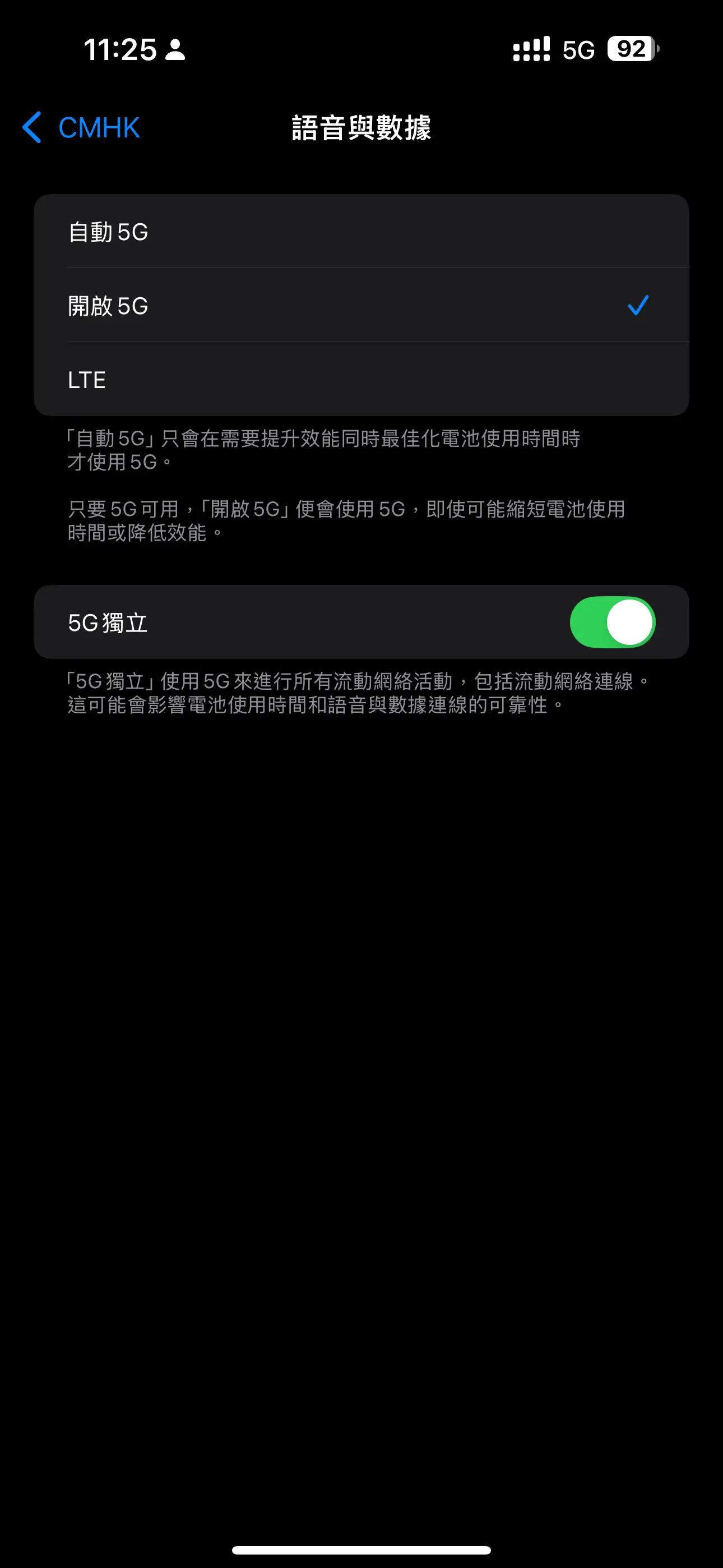Slide the home indicator bar at bottom
The height and width of the screenshot is (1568, 723).
(361, 1548)
